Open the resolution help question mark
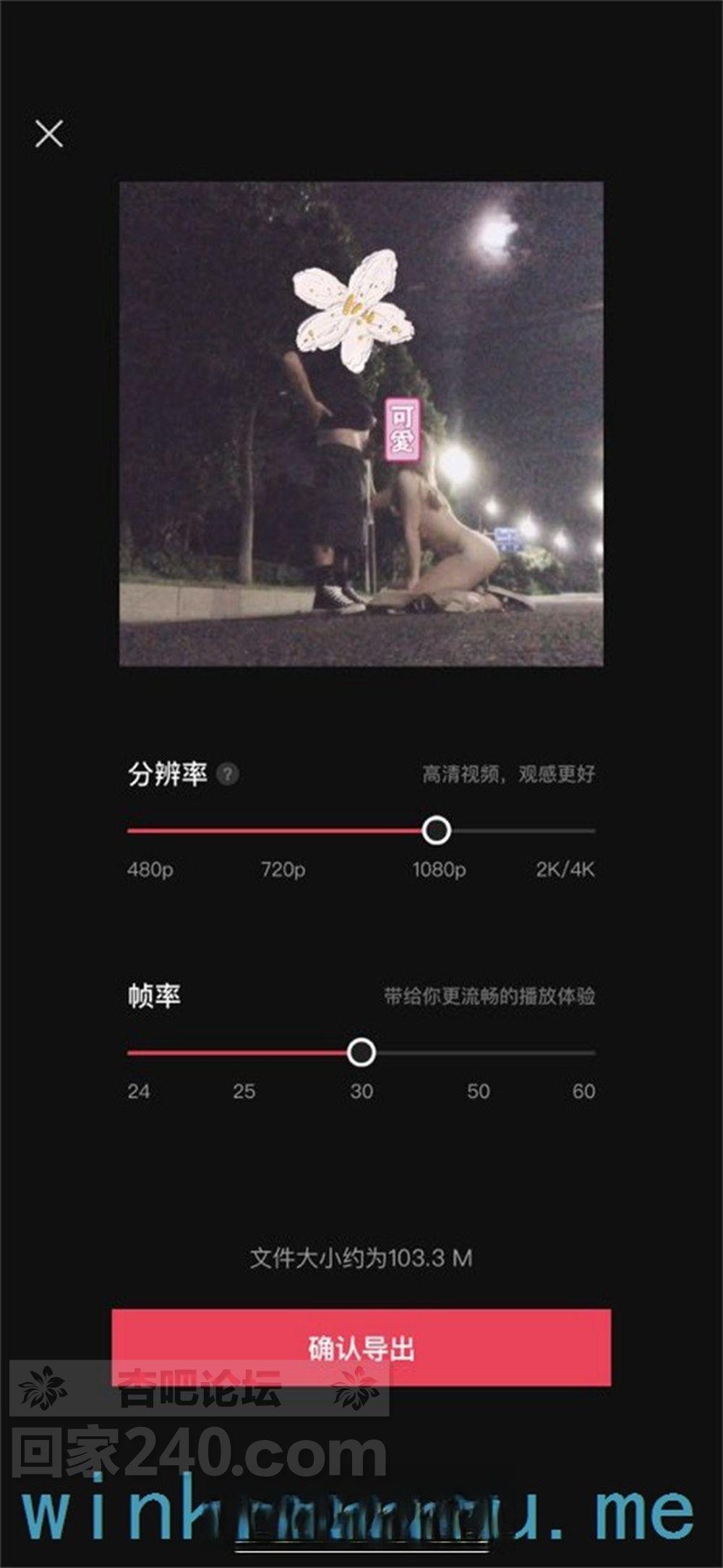 coord(228,774)
